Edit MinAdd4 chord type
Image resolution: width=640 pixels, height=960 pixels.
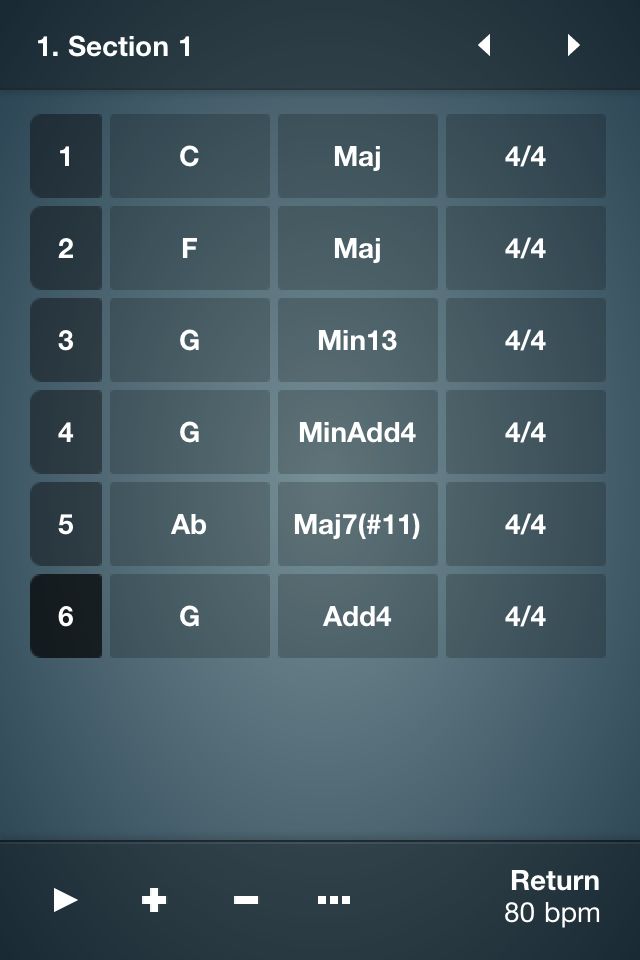pos(357,432)
